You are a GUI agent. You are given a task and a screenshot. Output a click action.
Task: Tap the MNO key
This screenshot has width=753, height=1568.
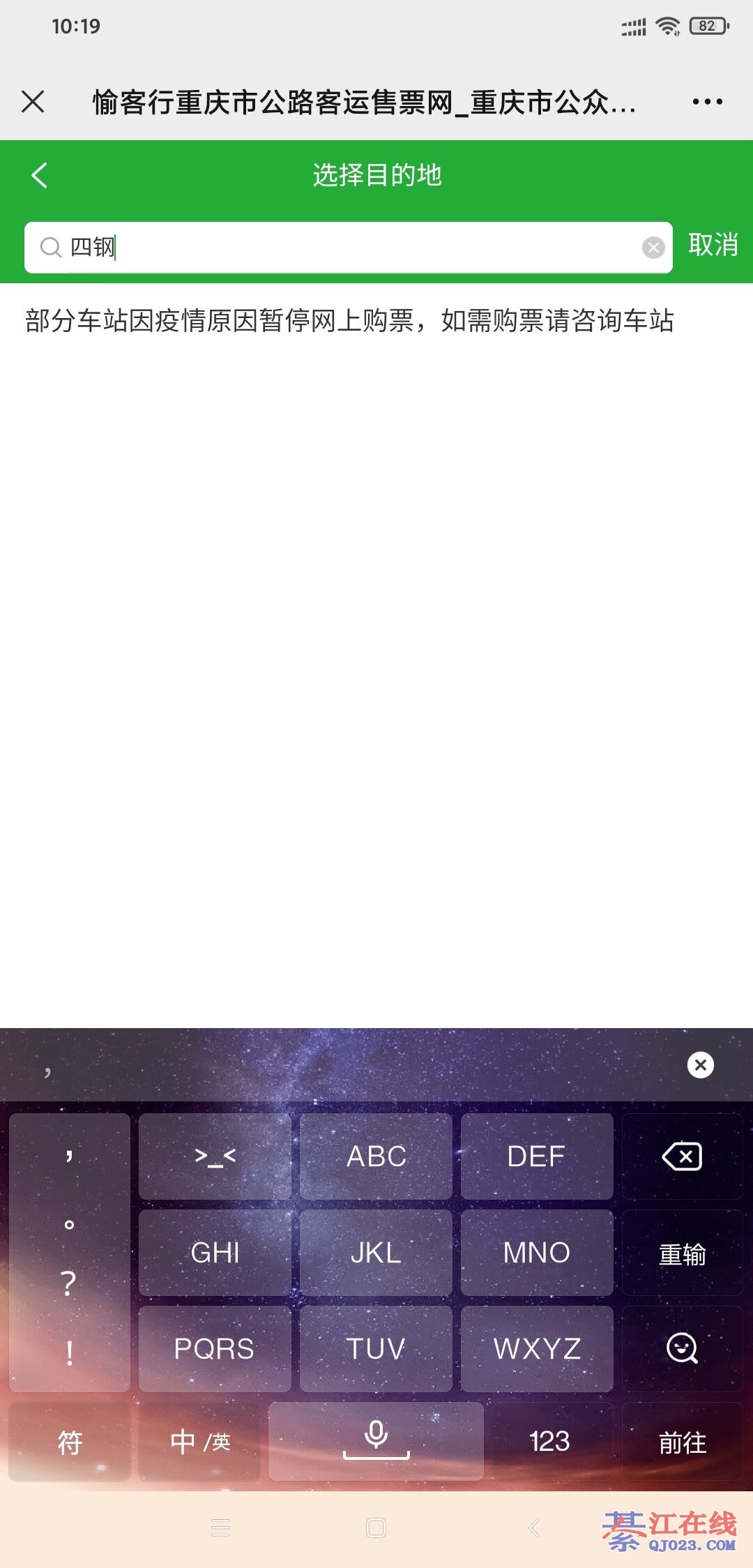[x=536, y=1253]
